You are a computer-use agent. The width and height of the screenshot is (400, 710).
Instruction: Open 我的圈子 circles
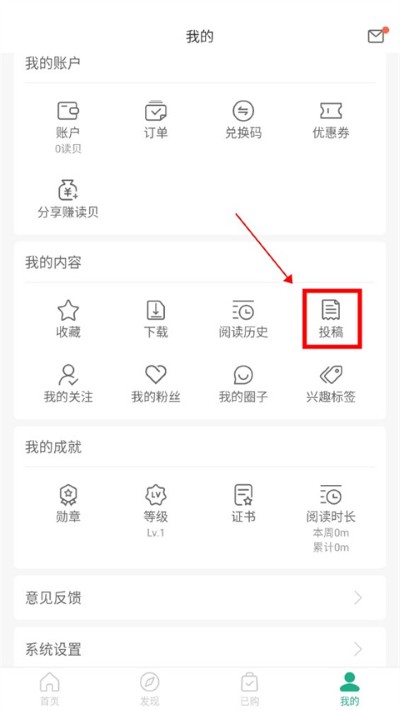coord(243,384)
